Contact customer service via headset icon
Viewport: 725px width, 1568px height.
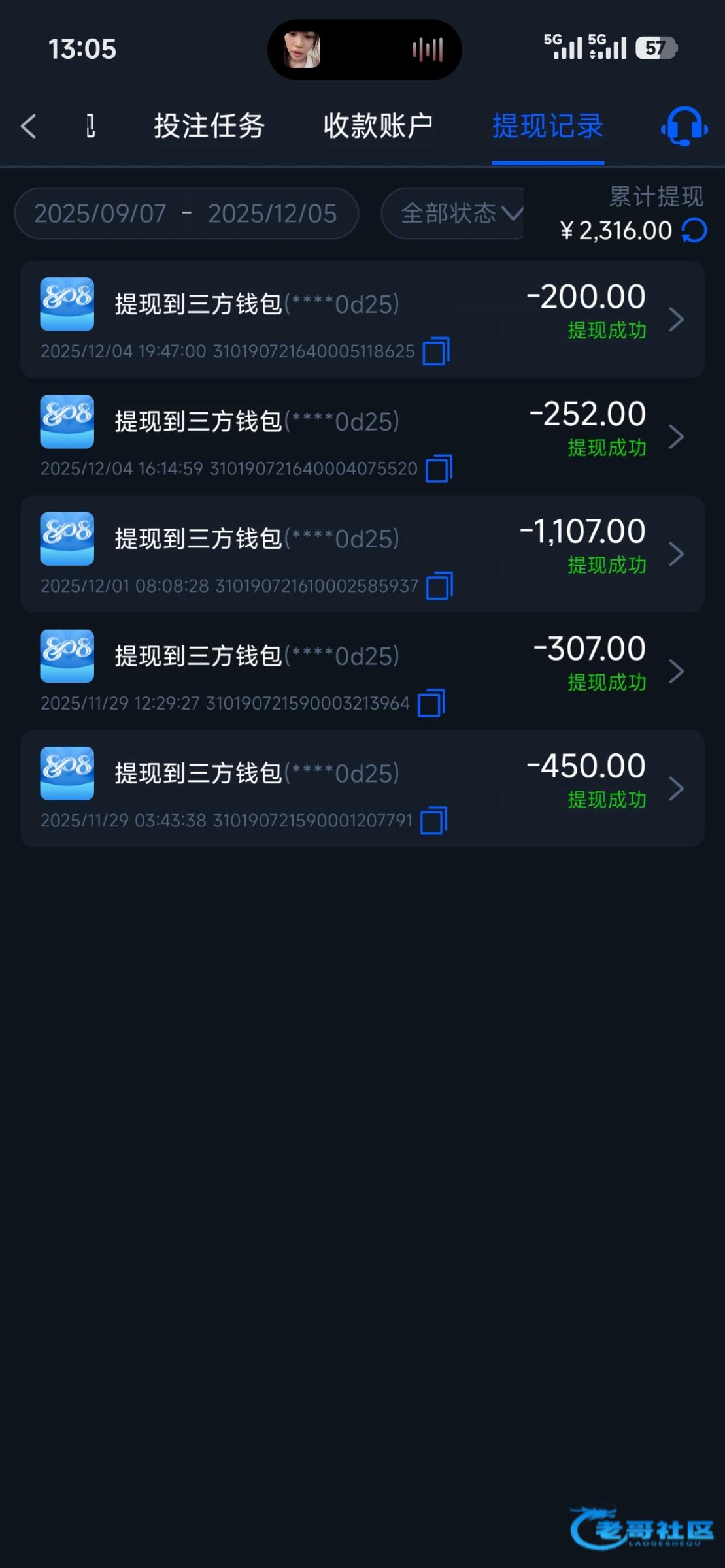tap(684, 127)
